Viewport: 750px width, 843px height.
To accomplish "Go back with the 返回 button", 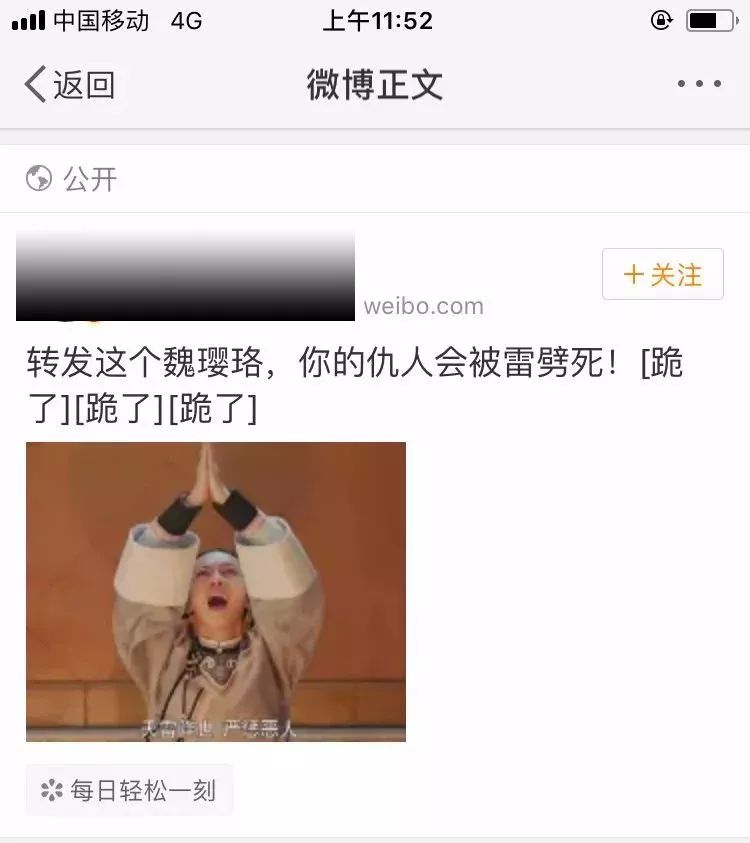I will 69,85.
